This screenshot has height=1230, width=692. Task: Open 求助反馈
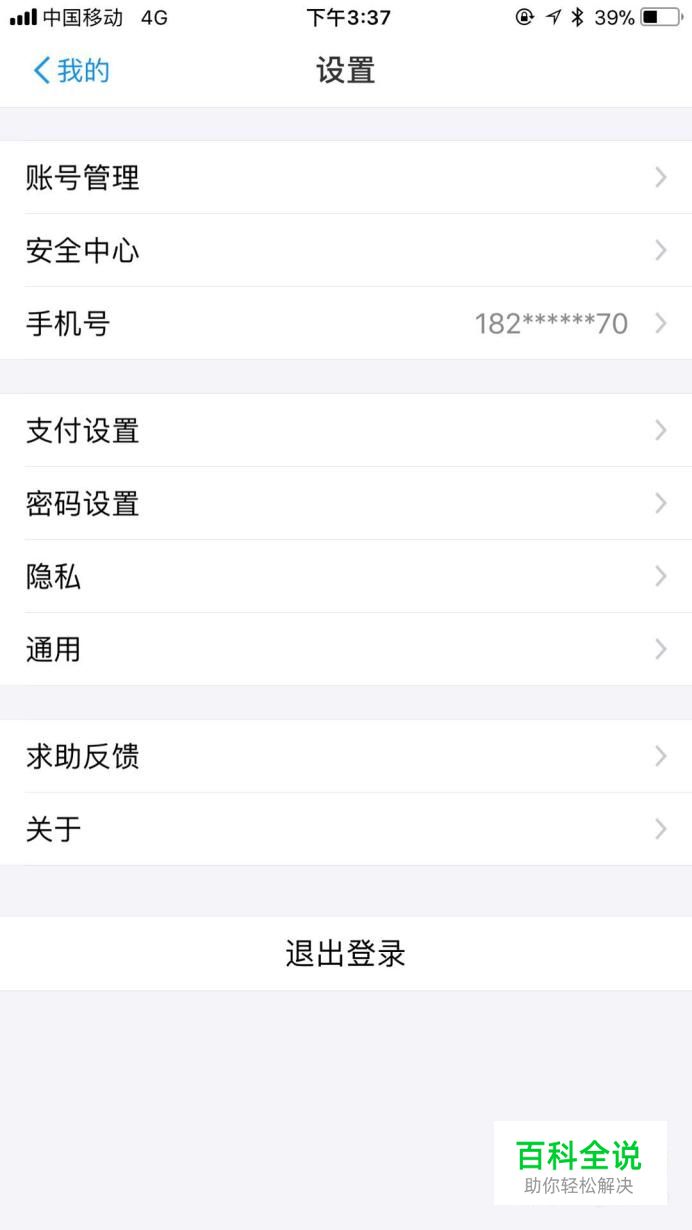coord(345,757)
